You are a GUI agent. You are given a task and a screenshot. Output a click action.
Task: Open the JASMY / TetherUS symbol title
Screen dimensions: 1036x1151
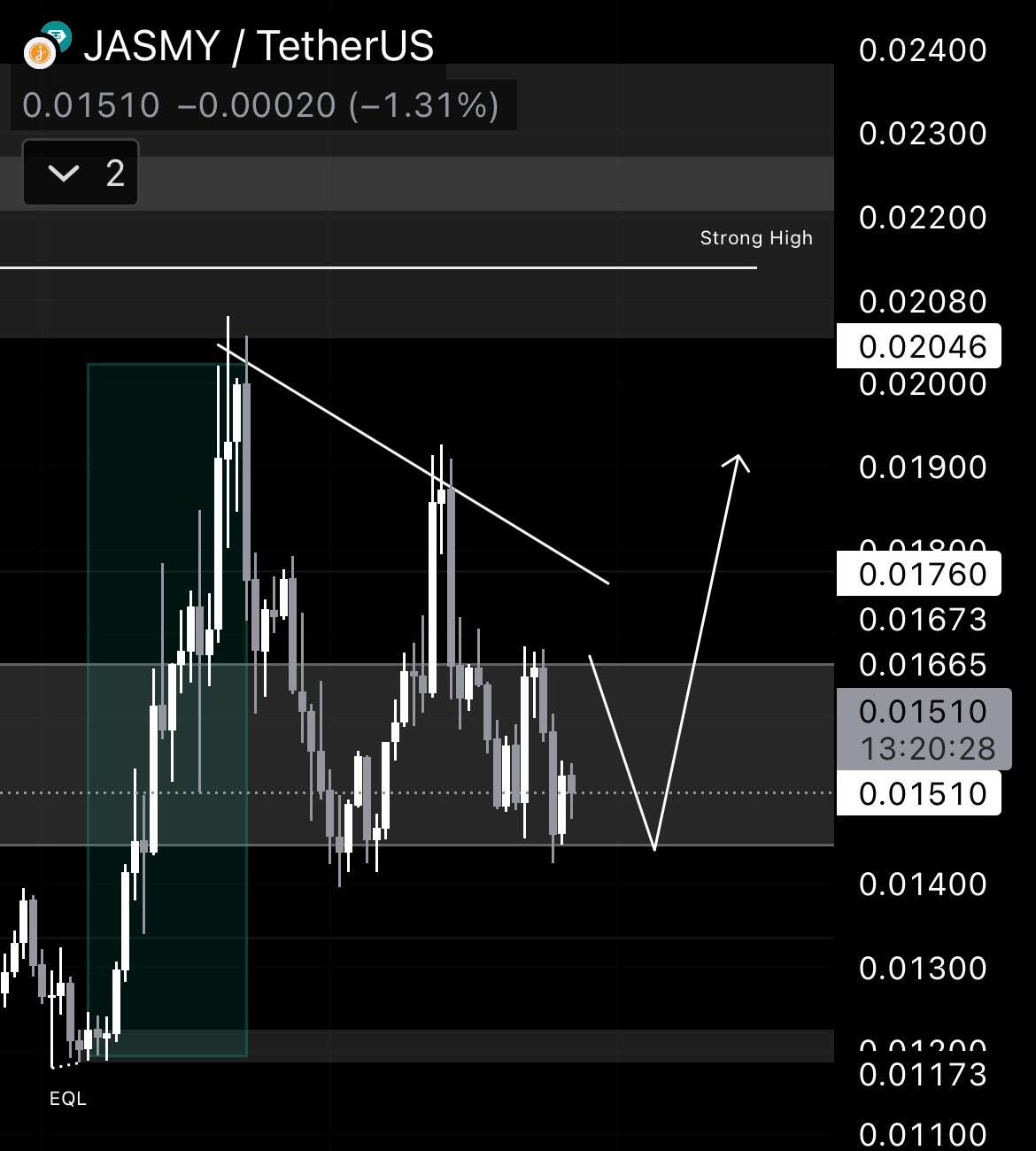(x=258, y=46)
